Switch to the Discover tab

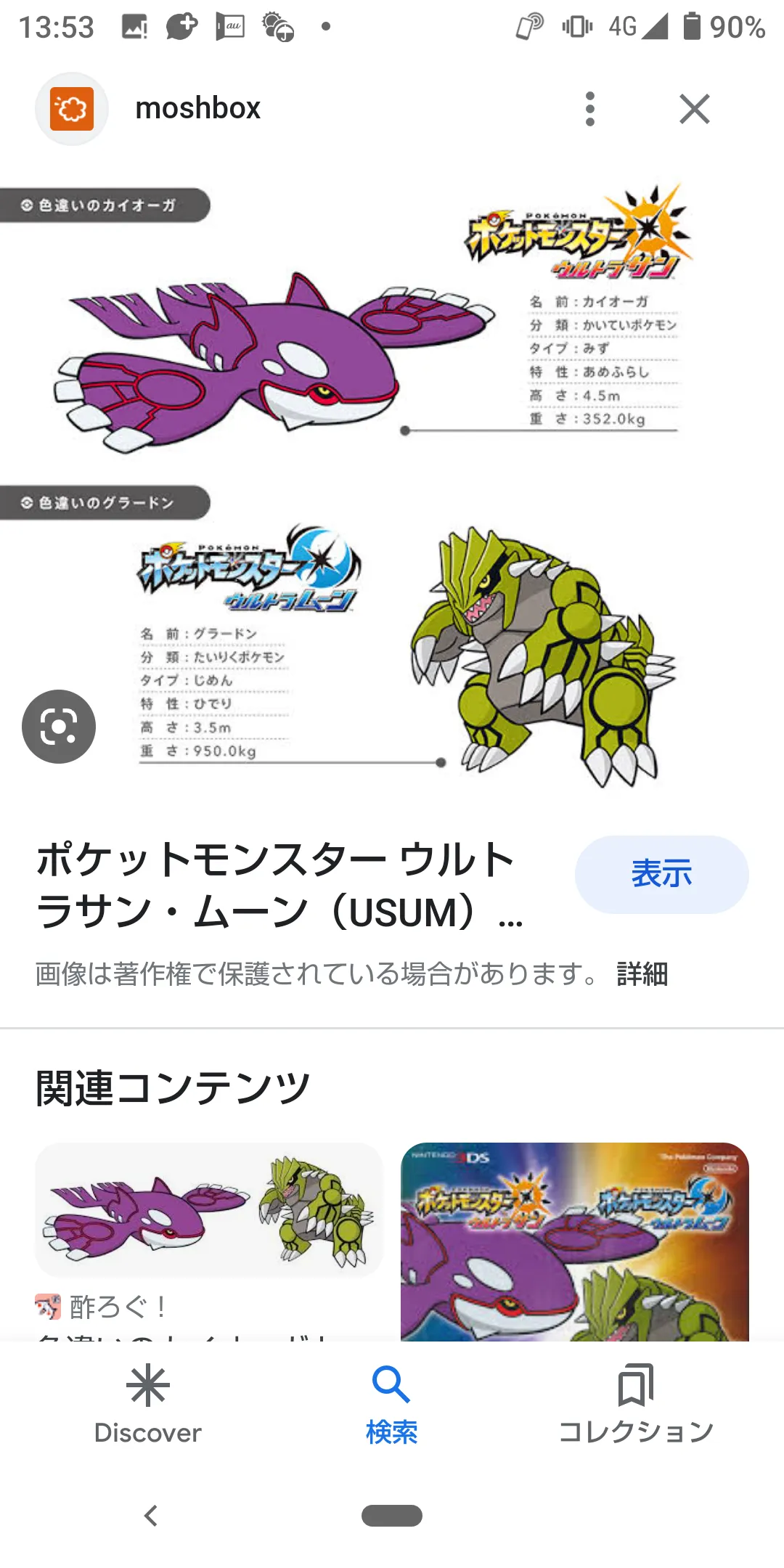[148, 1405]
